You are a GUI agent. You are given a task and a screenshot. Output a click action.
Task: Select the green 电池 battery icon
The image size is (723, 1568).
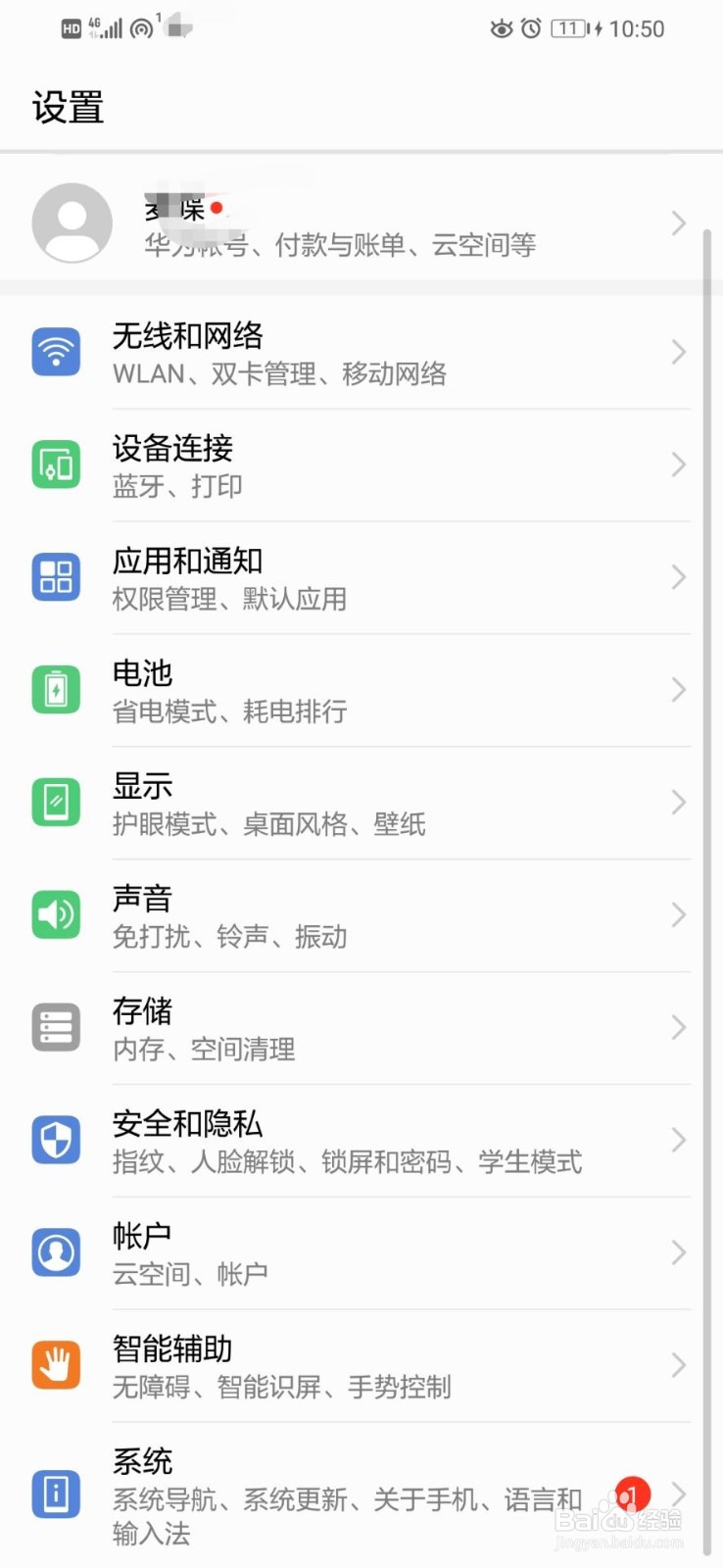pyautogui.click(x=56, y=689)
